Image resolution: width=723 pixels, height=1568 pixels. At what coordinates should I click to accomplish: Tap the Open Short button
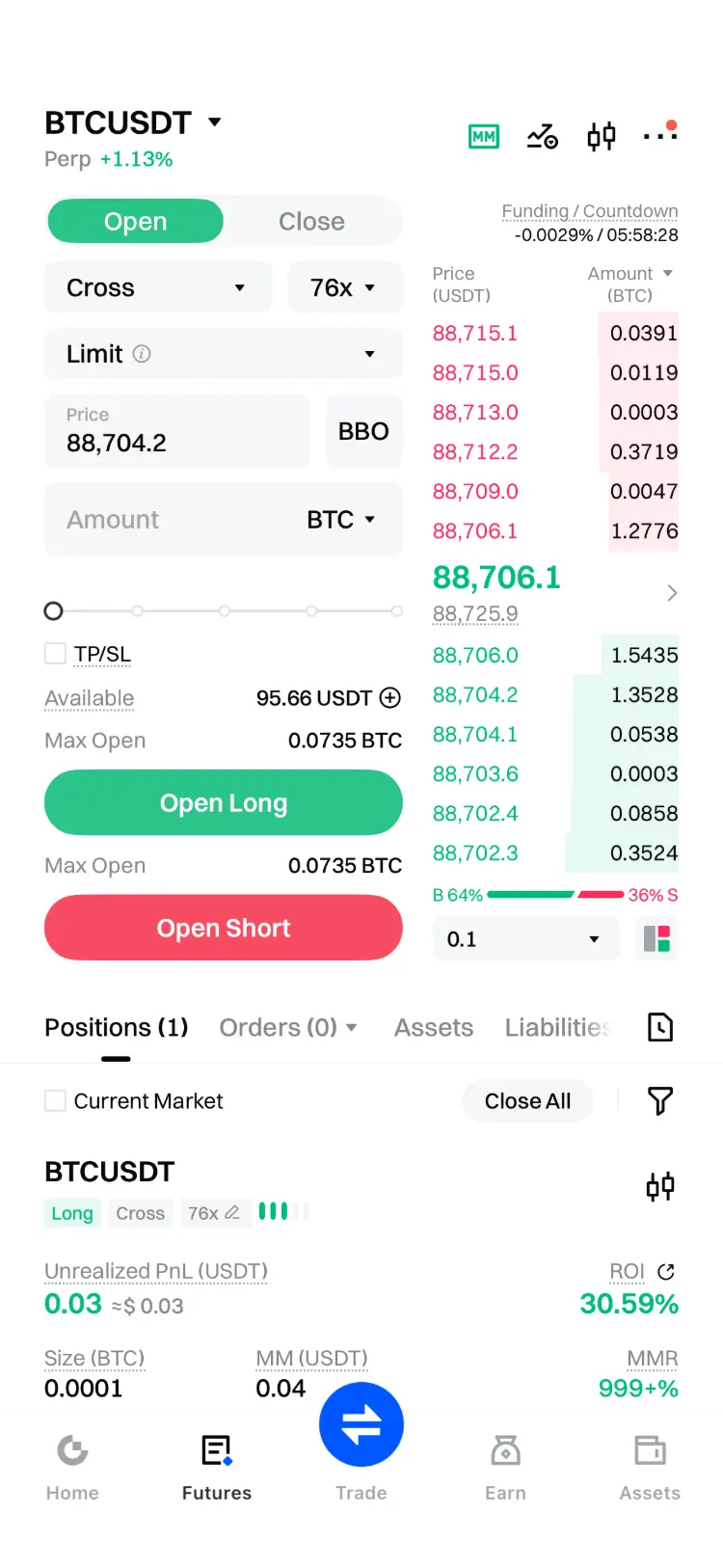[224, 928]
